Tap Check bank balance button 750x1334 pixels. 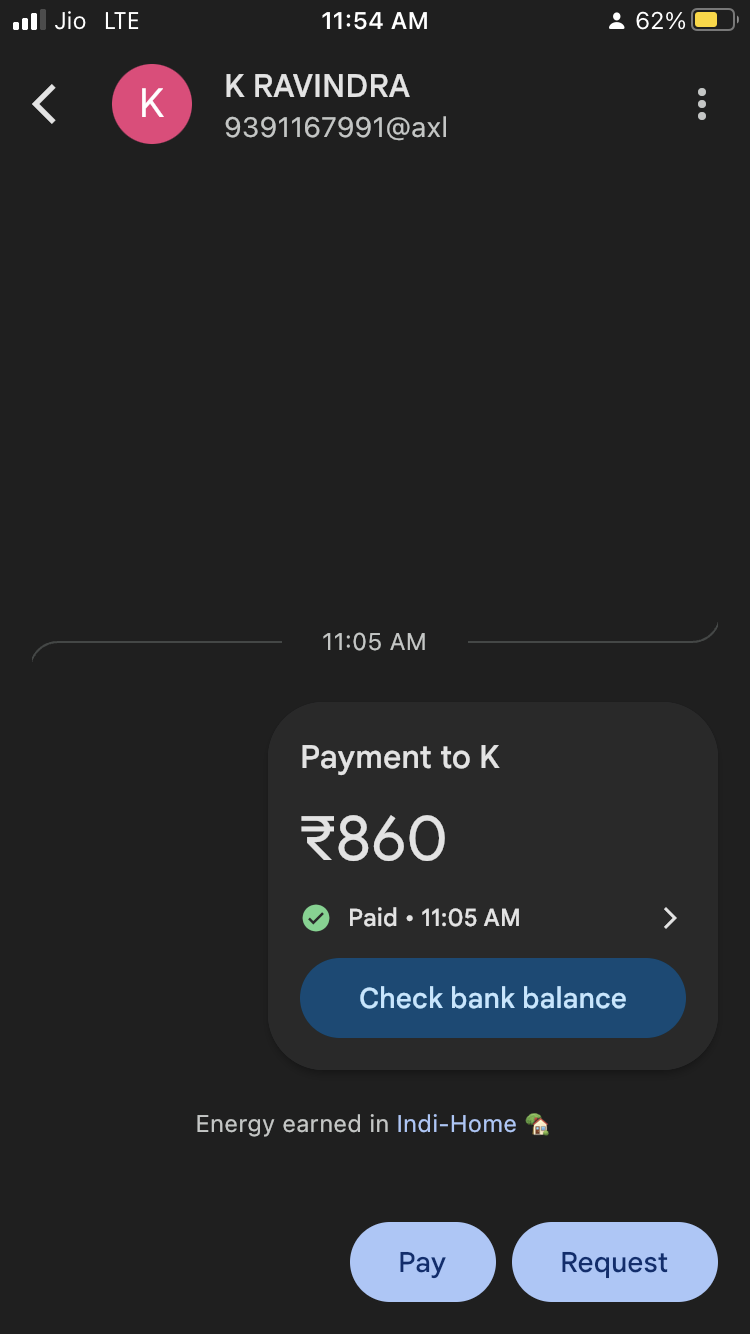pos(492,998)
